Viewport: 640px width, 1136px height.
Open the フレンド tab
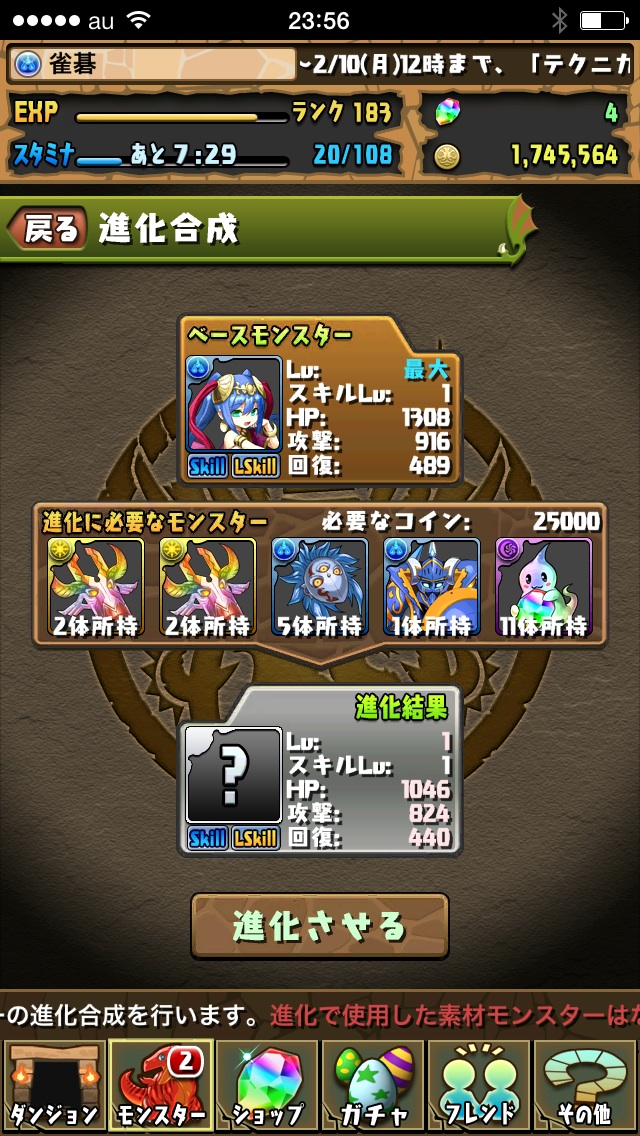click(x=479, y=1086)
